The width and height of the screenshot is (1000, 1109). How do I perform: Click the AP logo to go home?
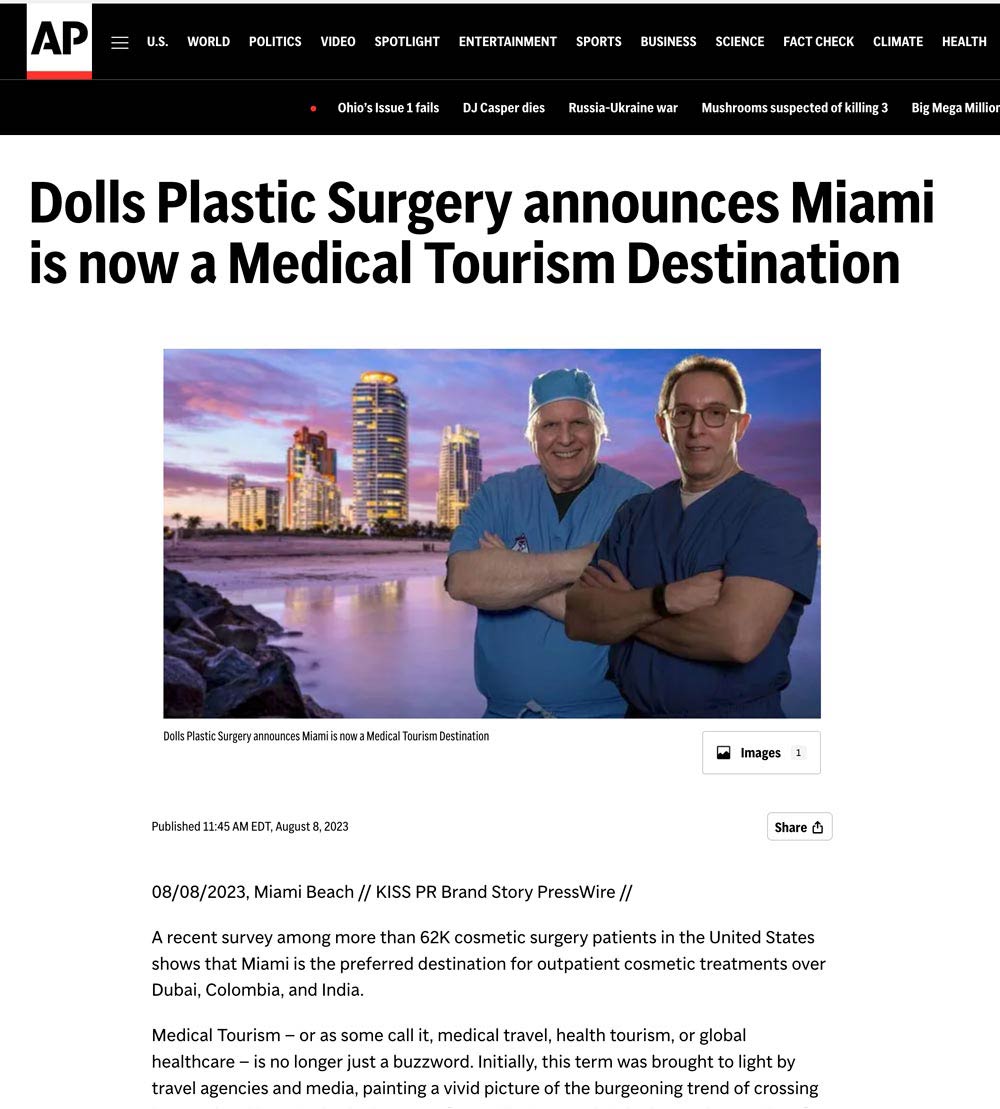tap(60, 40)
